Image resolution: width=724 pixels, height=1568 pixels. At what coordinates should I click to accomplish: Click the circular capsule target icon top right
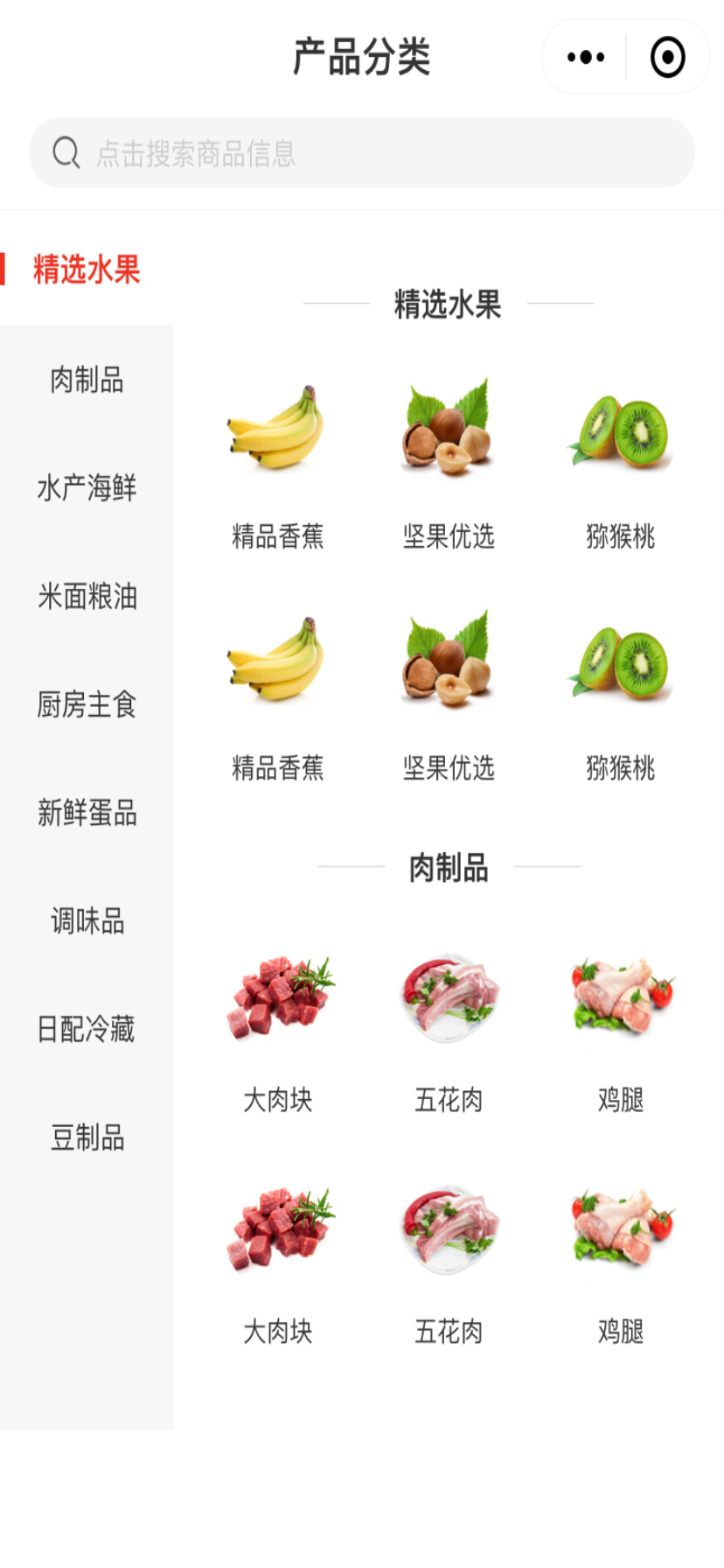(x=666, y=56)
